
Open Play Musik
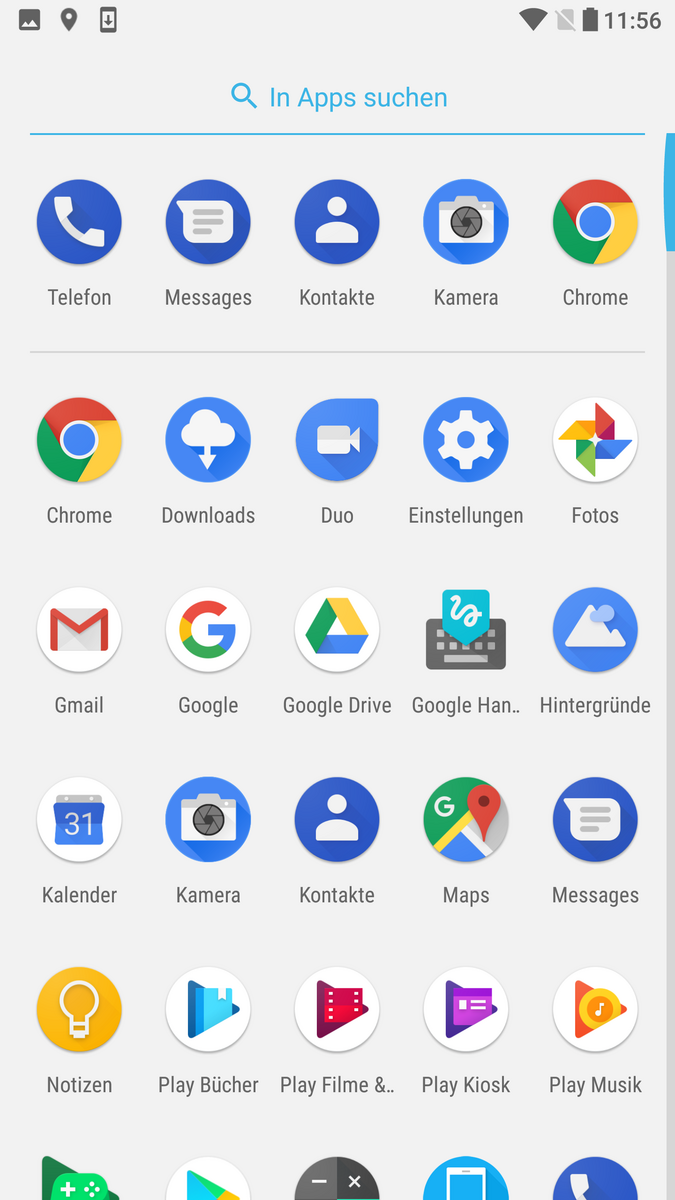(595, 1010)
